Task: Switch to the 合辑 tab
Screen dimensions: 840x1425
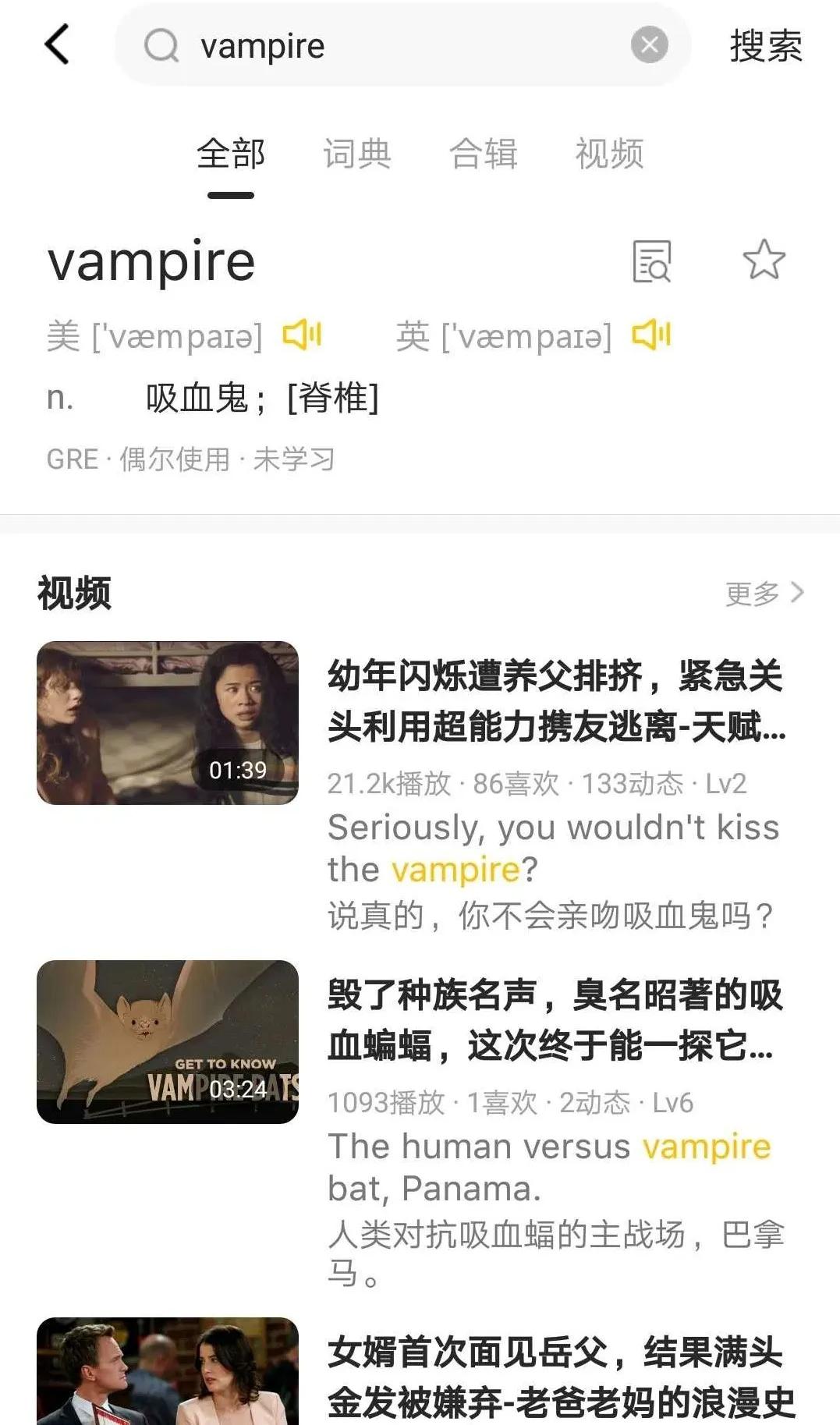Action: pyautogui.click(x=484, y=154)
